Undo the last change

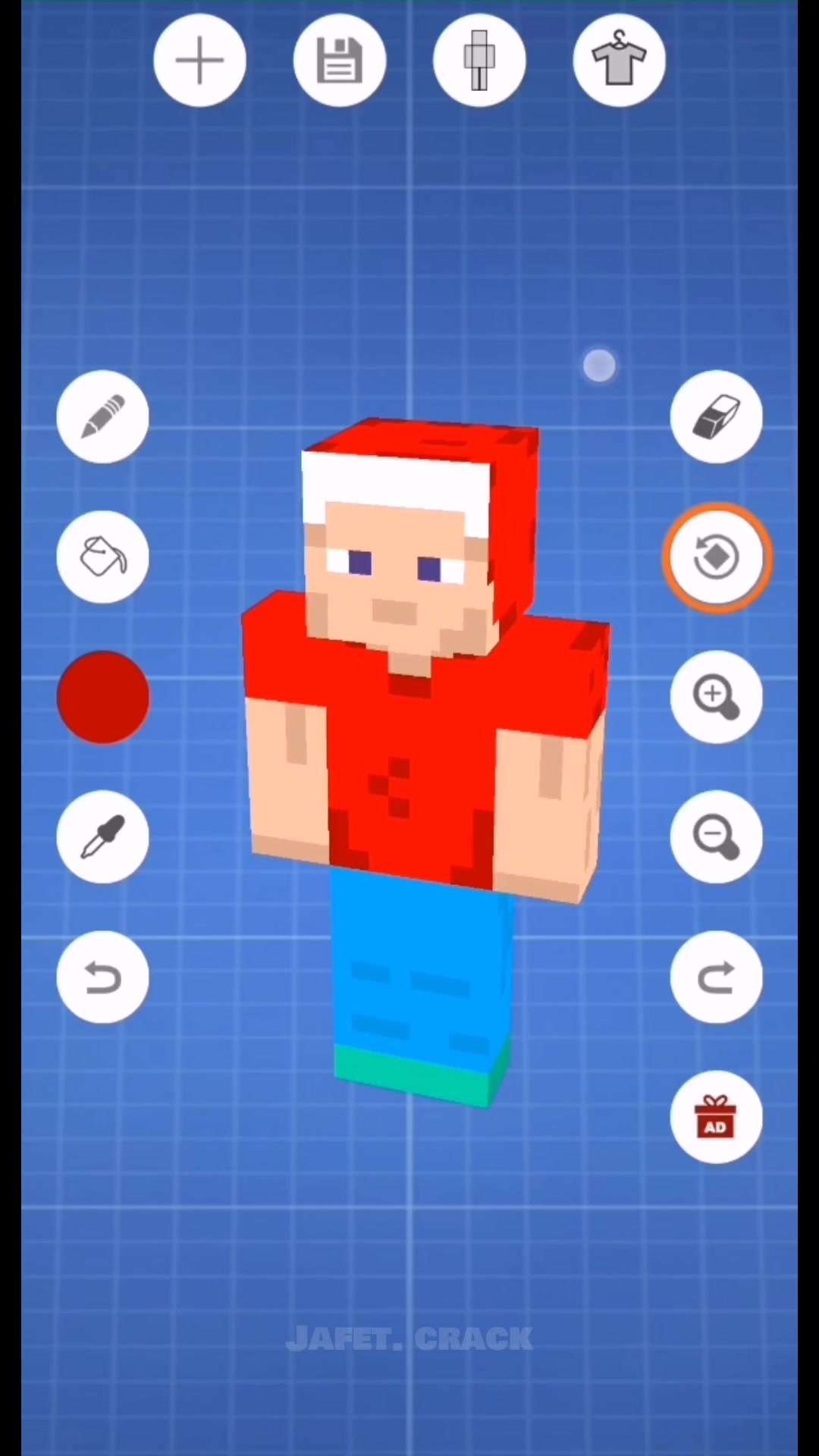[x=103, y=977]
